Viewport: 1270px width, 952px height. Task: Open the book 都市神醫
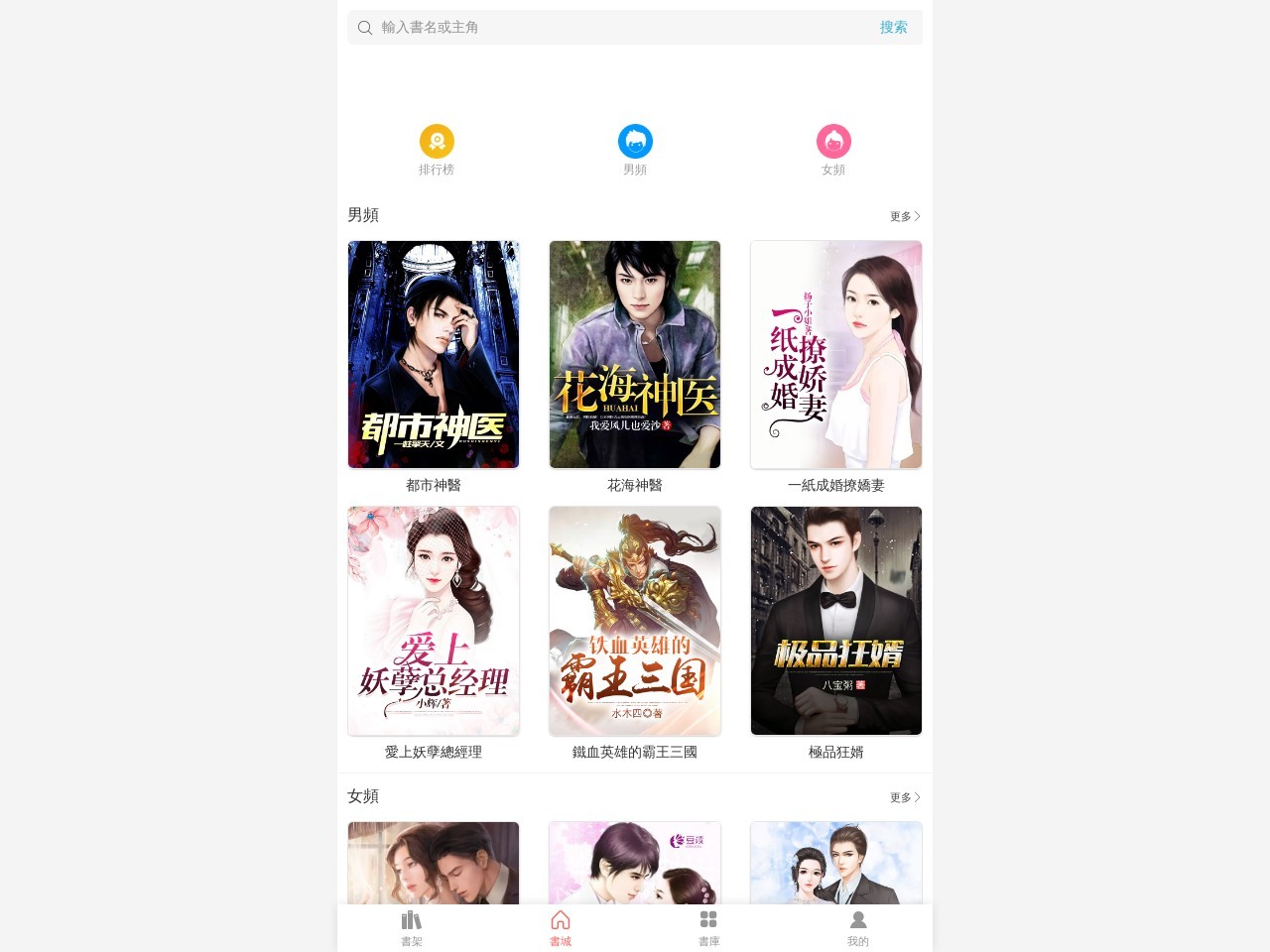coord(434,355)
